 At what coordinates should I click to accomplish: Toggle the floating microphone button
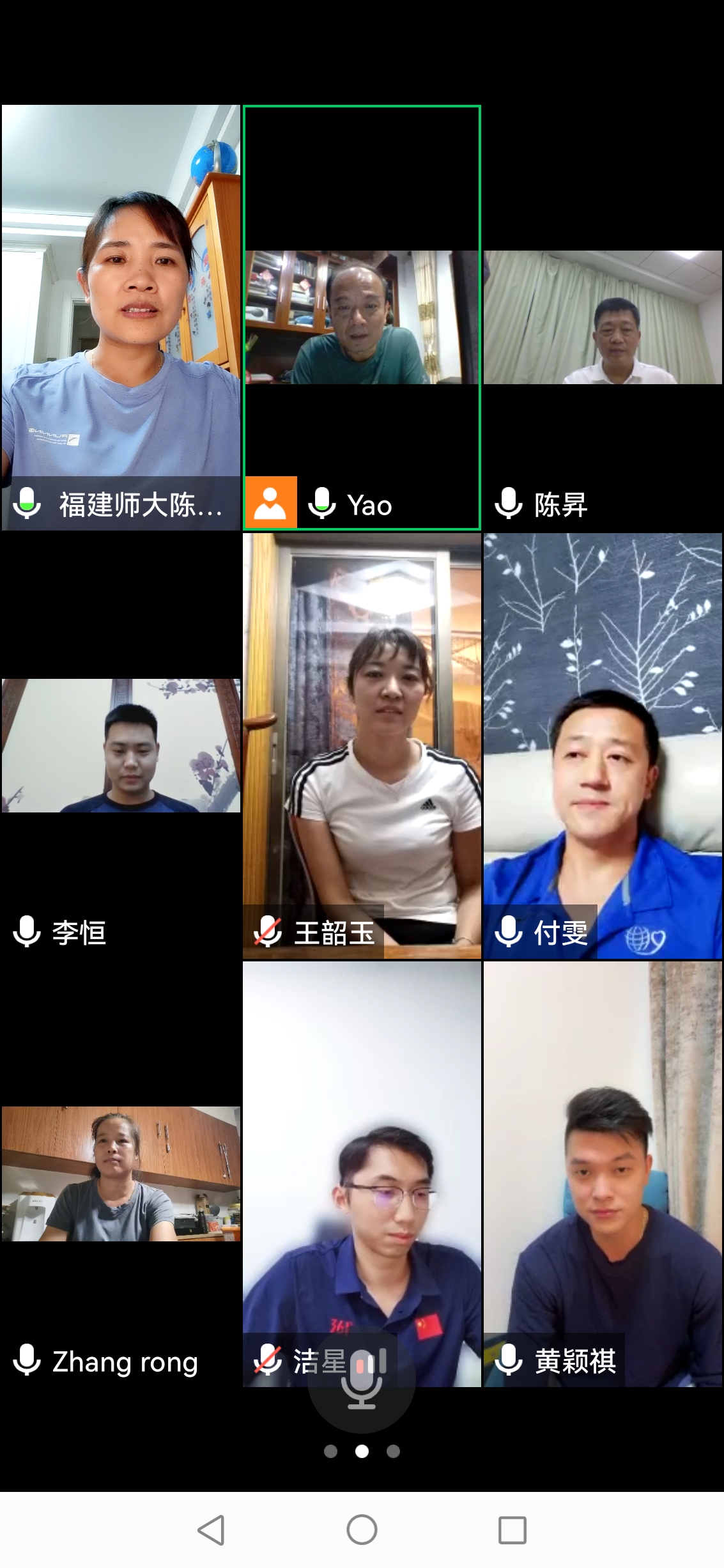pos(362,1379)
